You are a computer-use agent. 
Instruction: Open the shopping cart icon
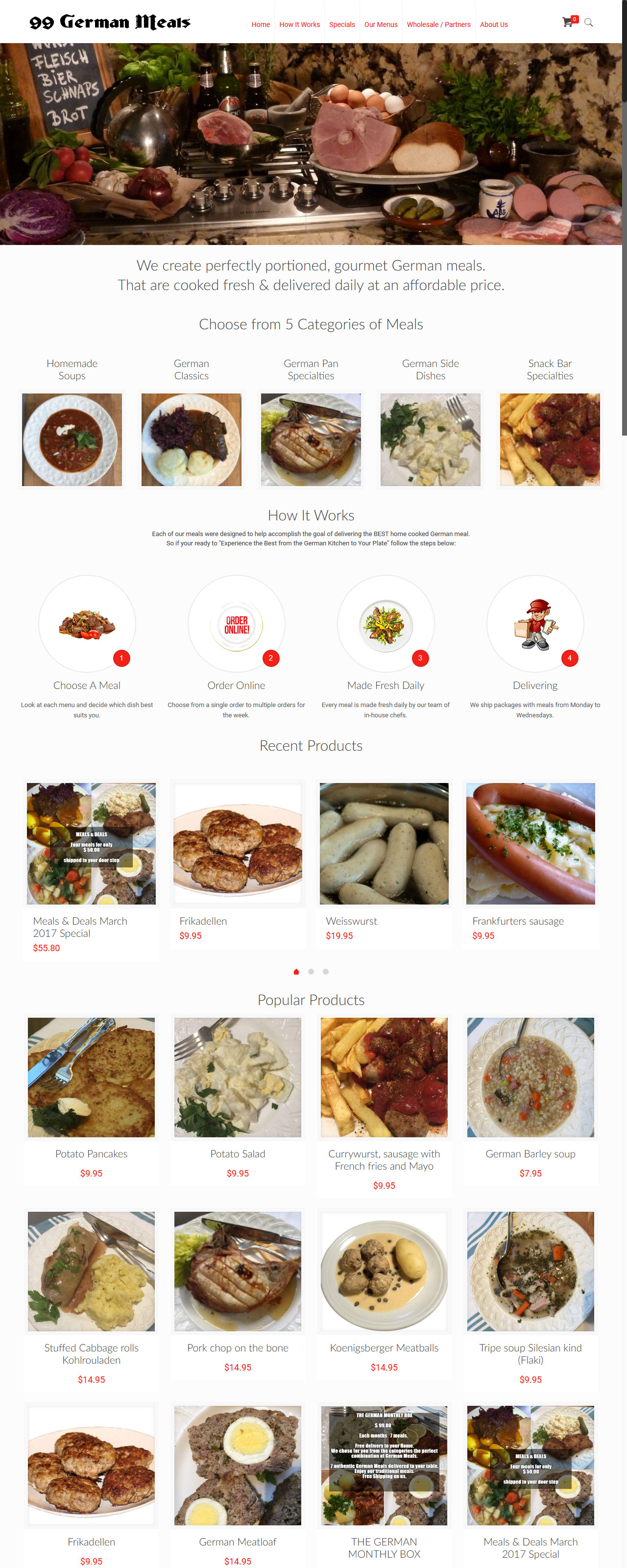point(567,23)
